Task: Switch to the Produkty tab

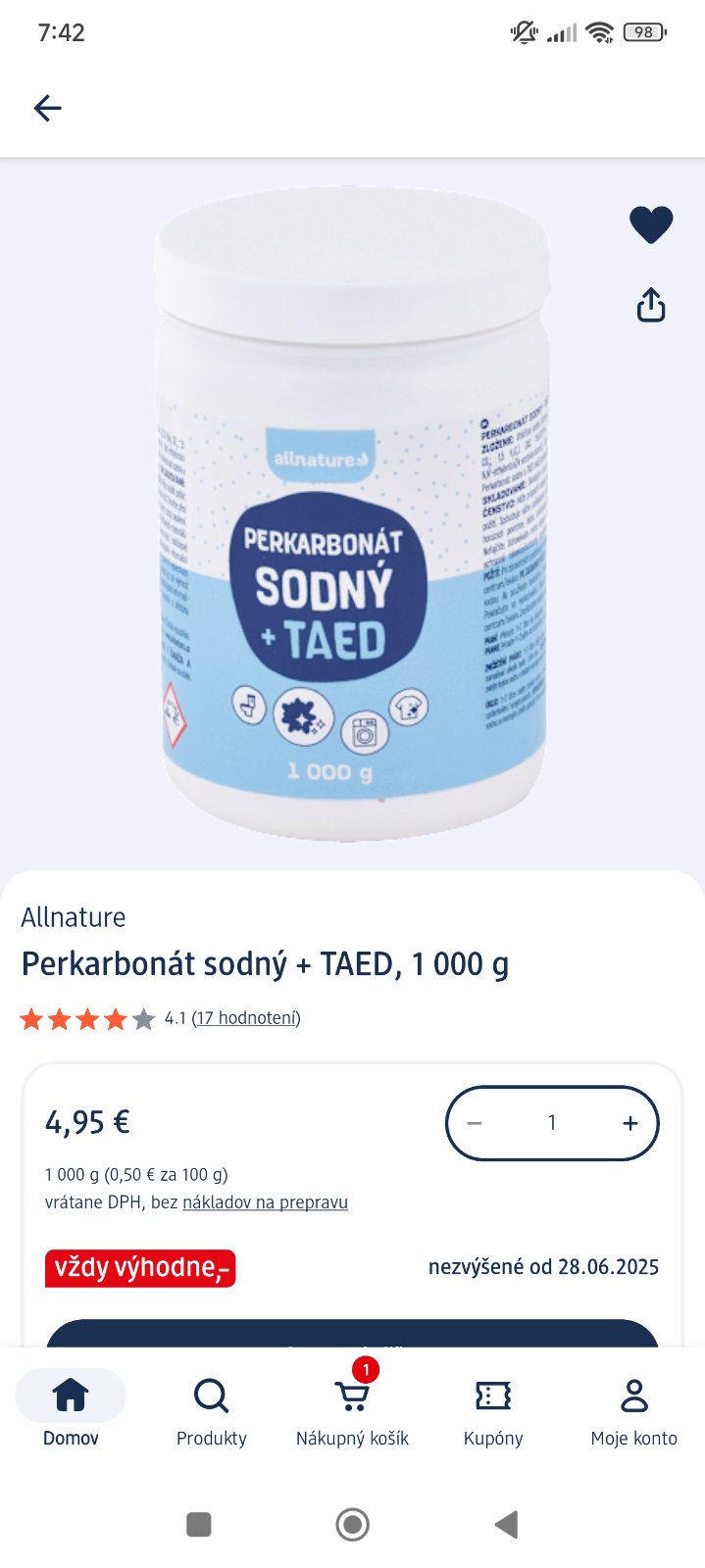Action: point(211,1410)
